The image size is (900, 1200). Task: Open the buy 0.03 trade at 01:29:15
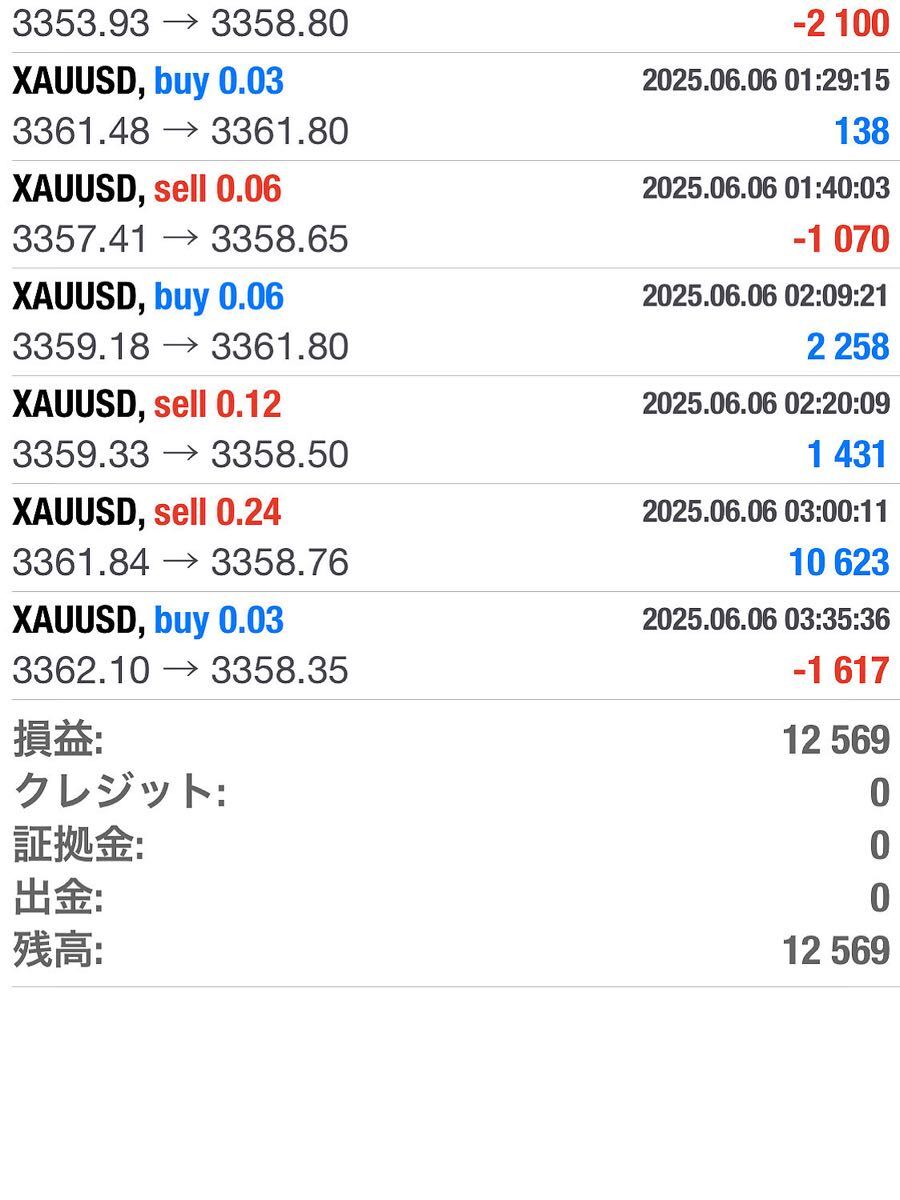450,107
